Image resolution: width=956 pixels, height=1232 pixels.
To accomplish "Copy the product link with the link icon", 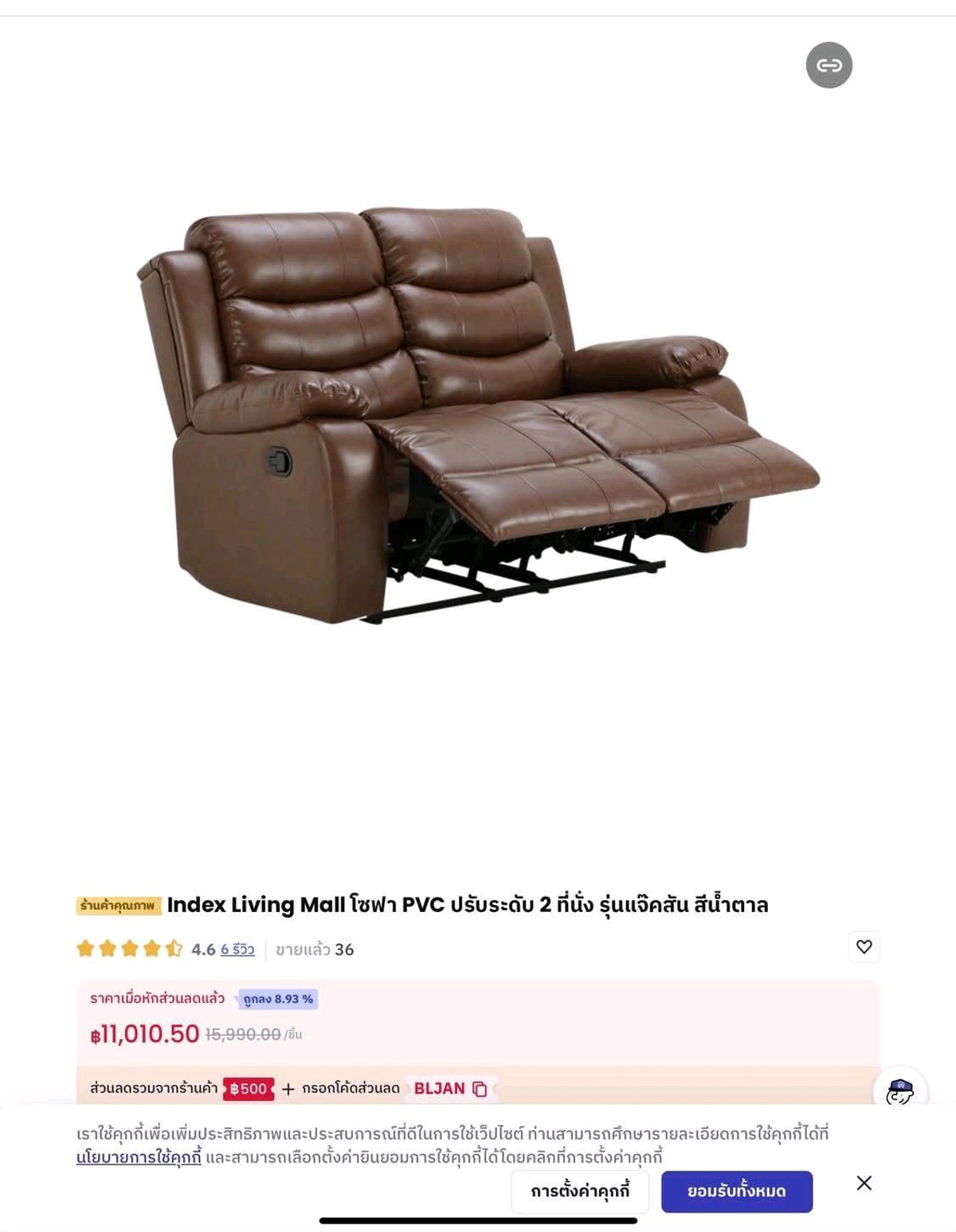I will click(x=829, y=65).
